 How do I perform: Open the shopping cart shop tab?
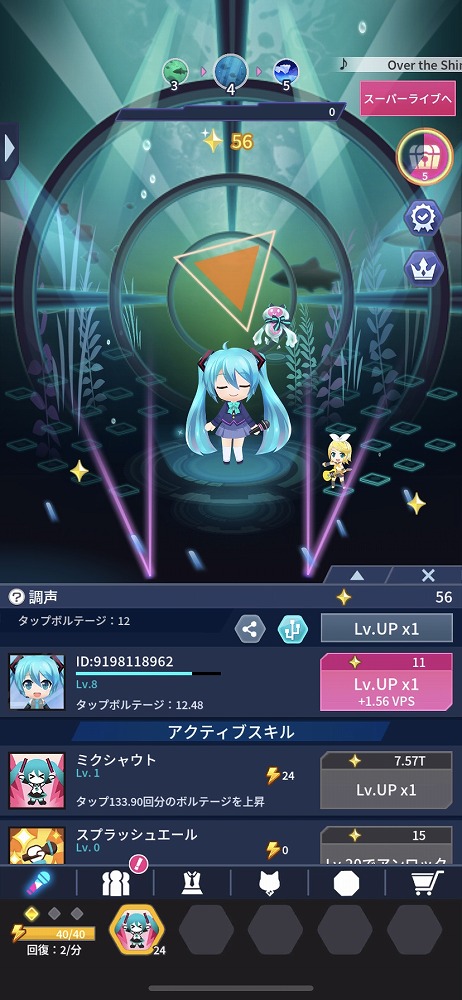pyautogui.click(x=426, y=883)
